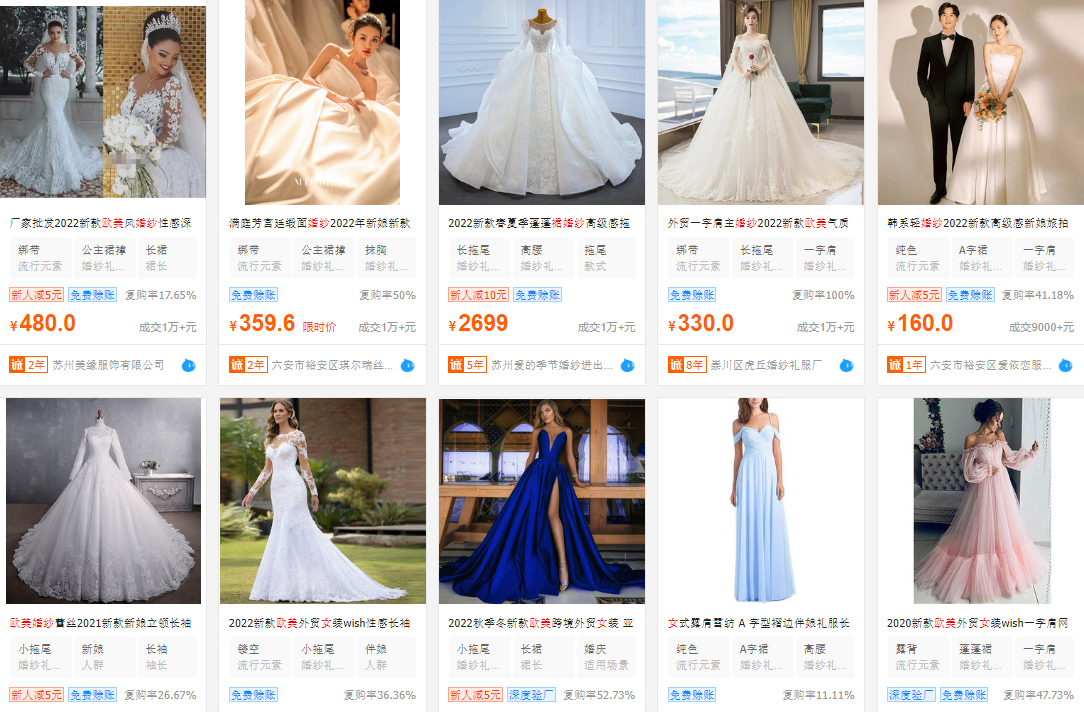Screen dimensions: 1084x712
Task: Visit supplier 苏州爱的季节婚纱进出
Action: 551,366
